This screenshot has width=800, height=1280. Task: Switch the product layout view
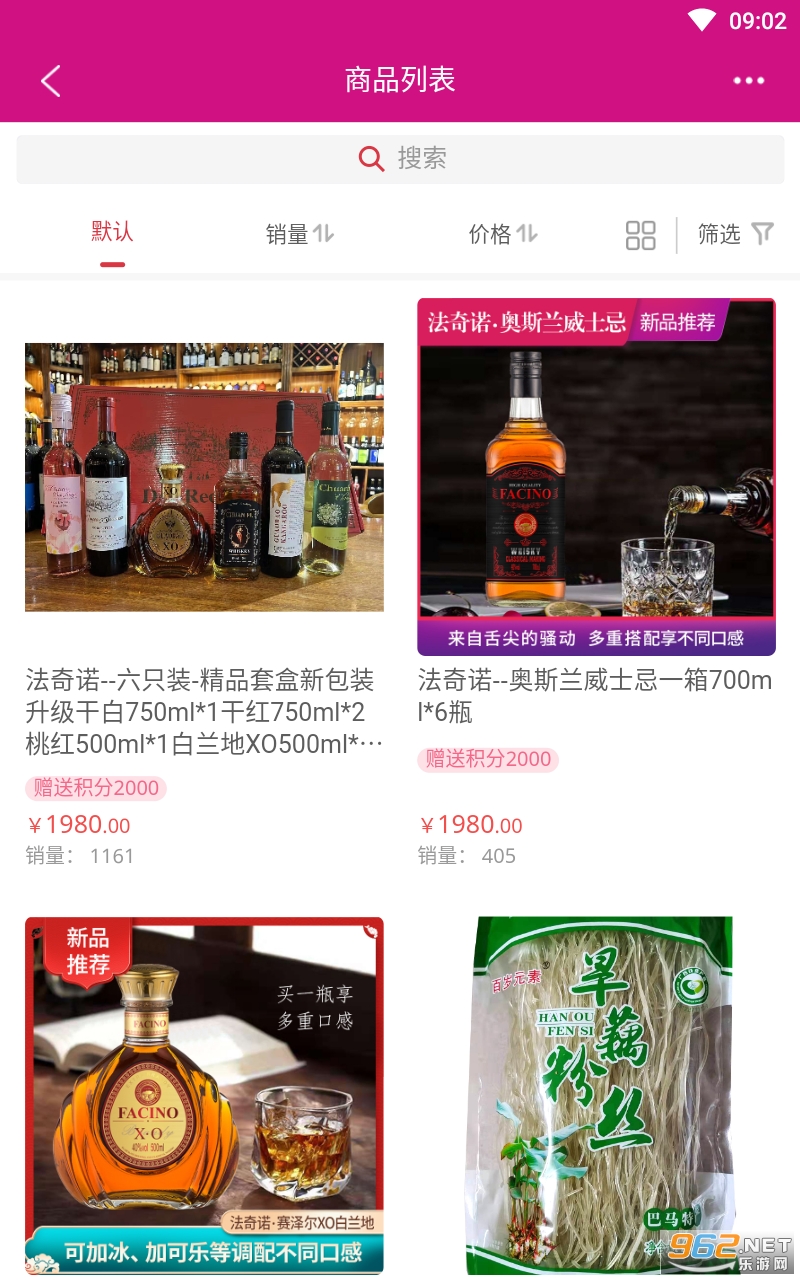pos(640,235)
